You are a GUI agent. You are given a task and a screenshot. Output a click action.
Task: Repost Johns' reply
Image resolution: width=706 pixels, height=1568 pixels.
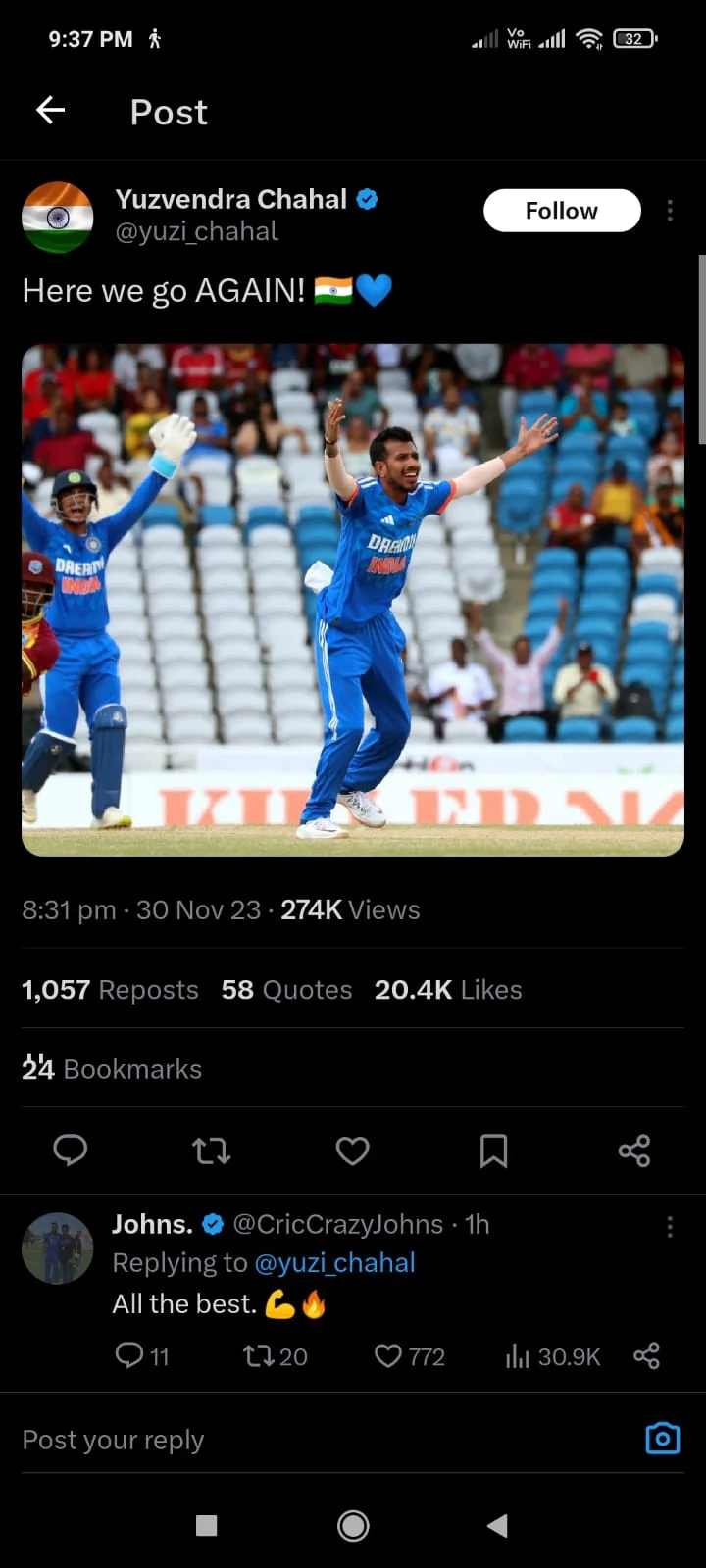[259, 1356]
